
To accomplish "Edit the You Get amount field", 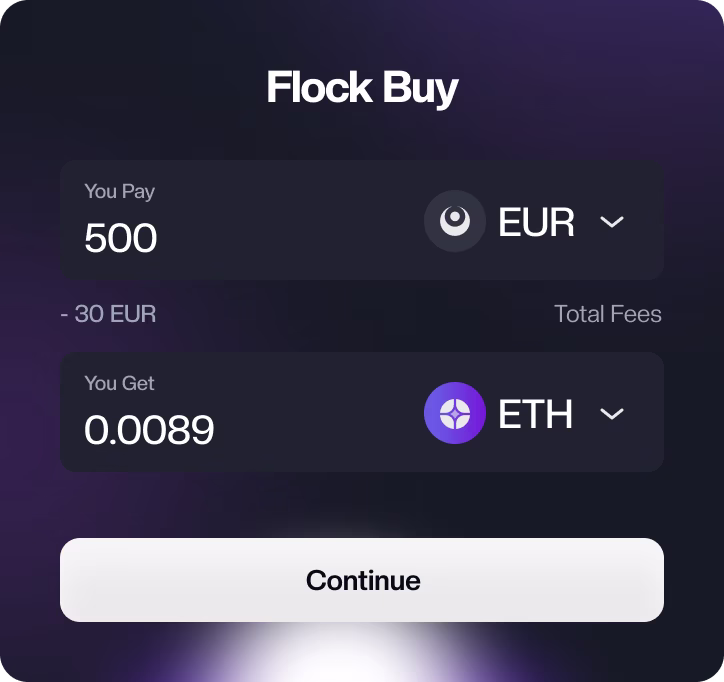I will click(149, 429).
